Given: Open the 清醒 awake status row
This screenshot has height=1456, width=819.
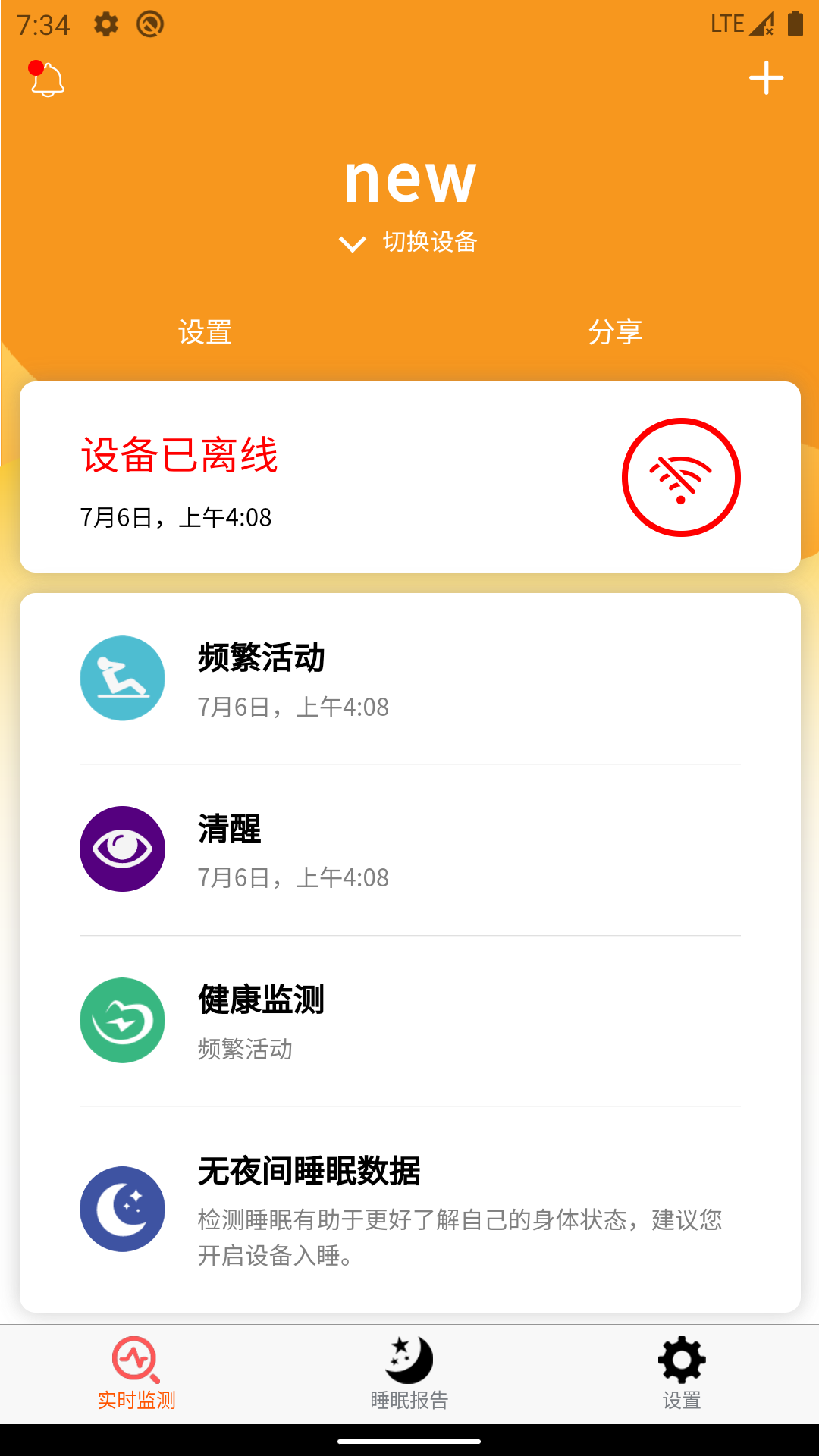Looking at the screenshot, I should point(409,849).
